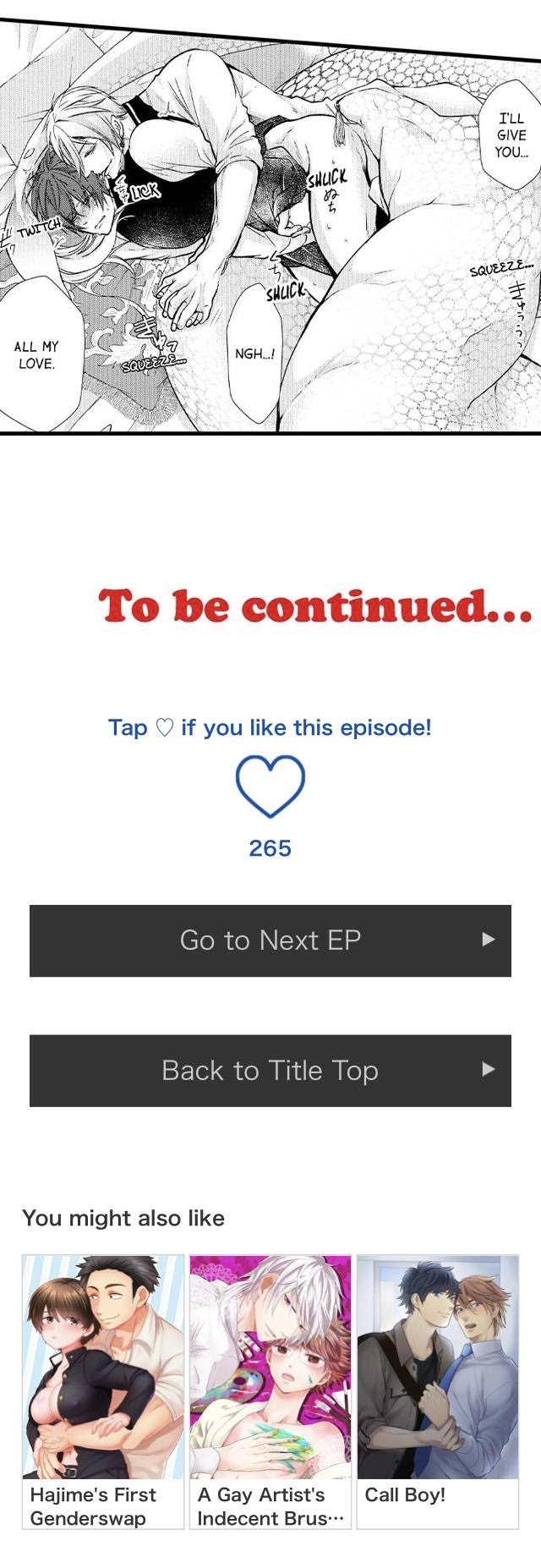
Task: Go to Next EP
Action: [x=270, y=940]
